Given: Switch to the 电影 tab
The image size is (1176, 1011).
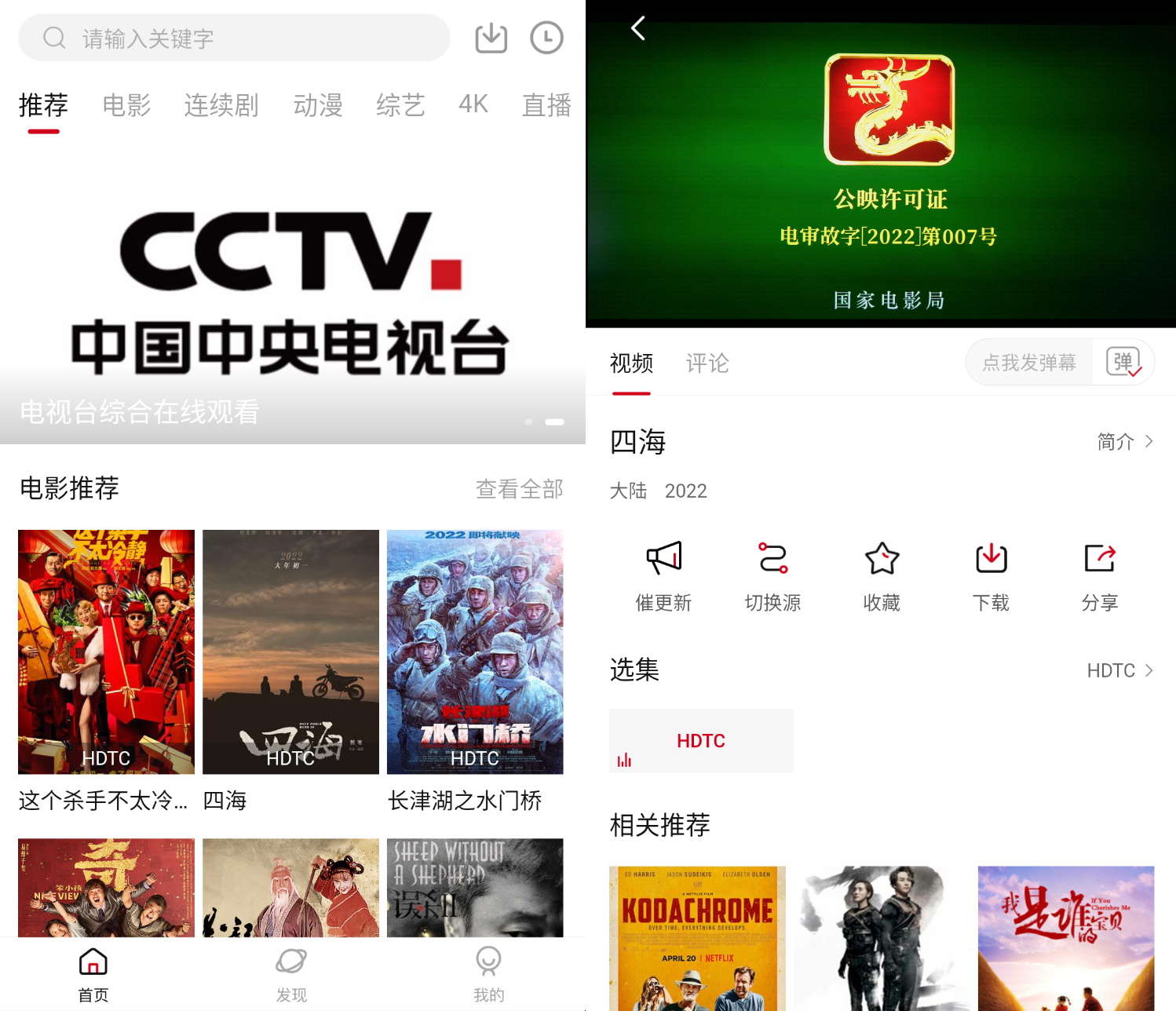Looking at the screenshot, I should 126,104.
